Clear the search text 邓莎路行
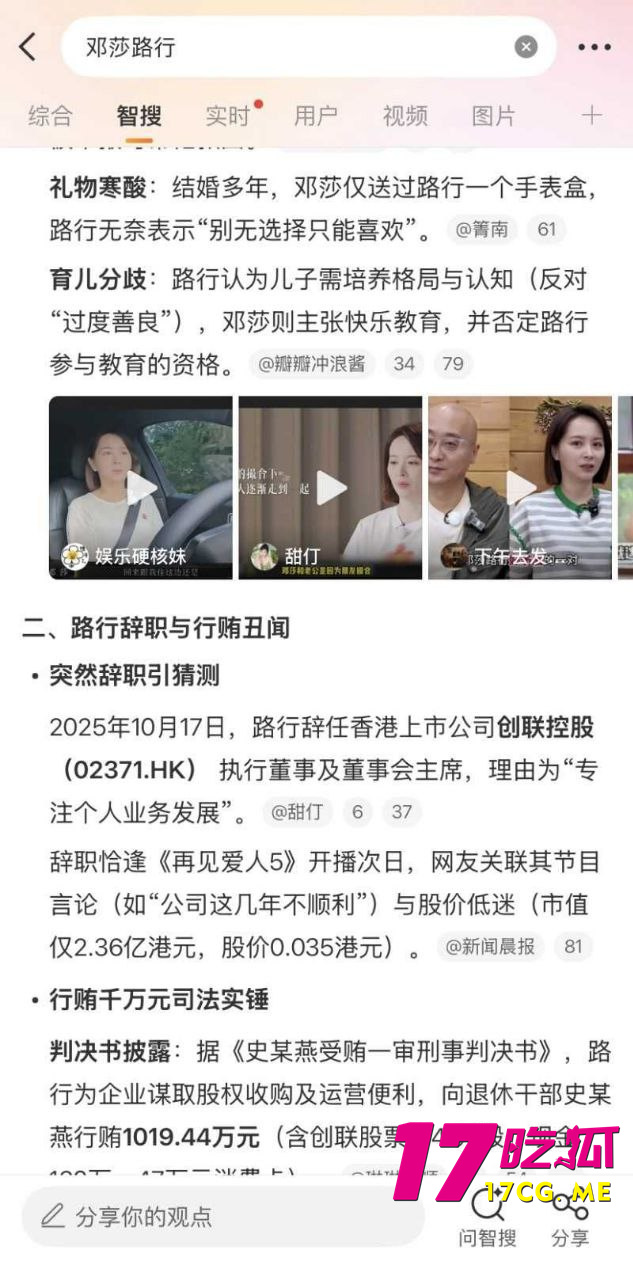Screen dimensions: 633x1280 click(526, 47)
